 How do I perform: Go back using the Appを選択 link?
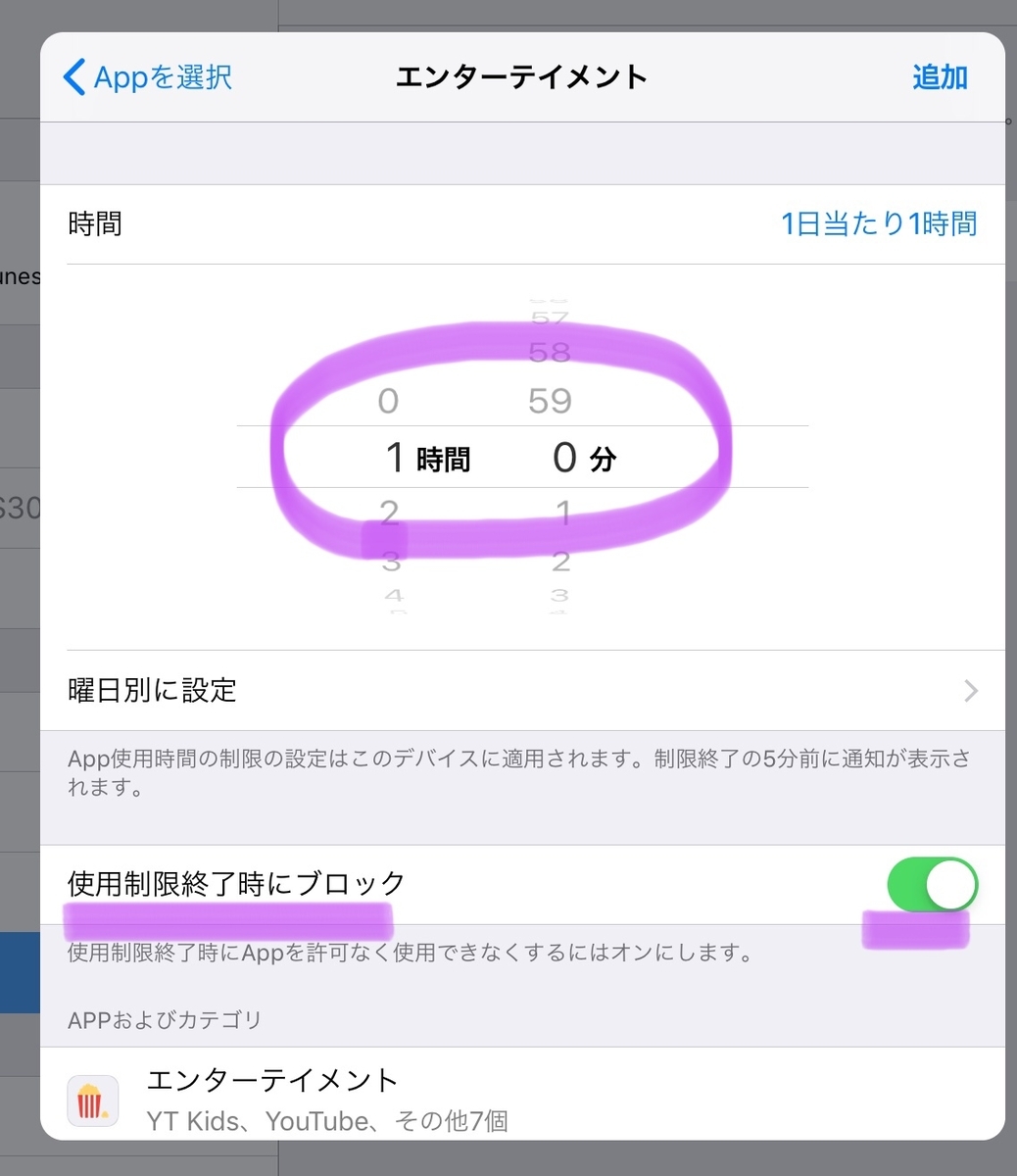[159, 76]
